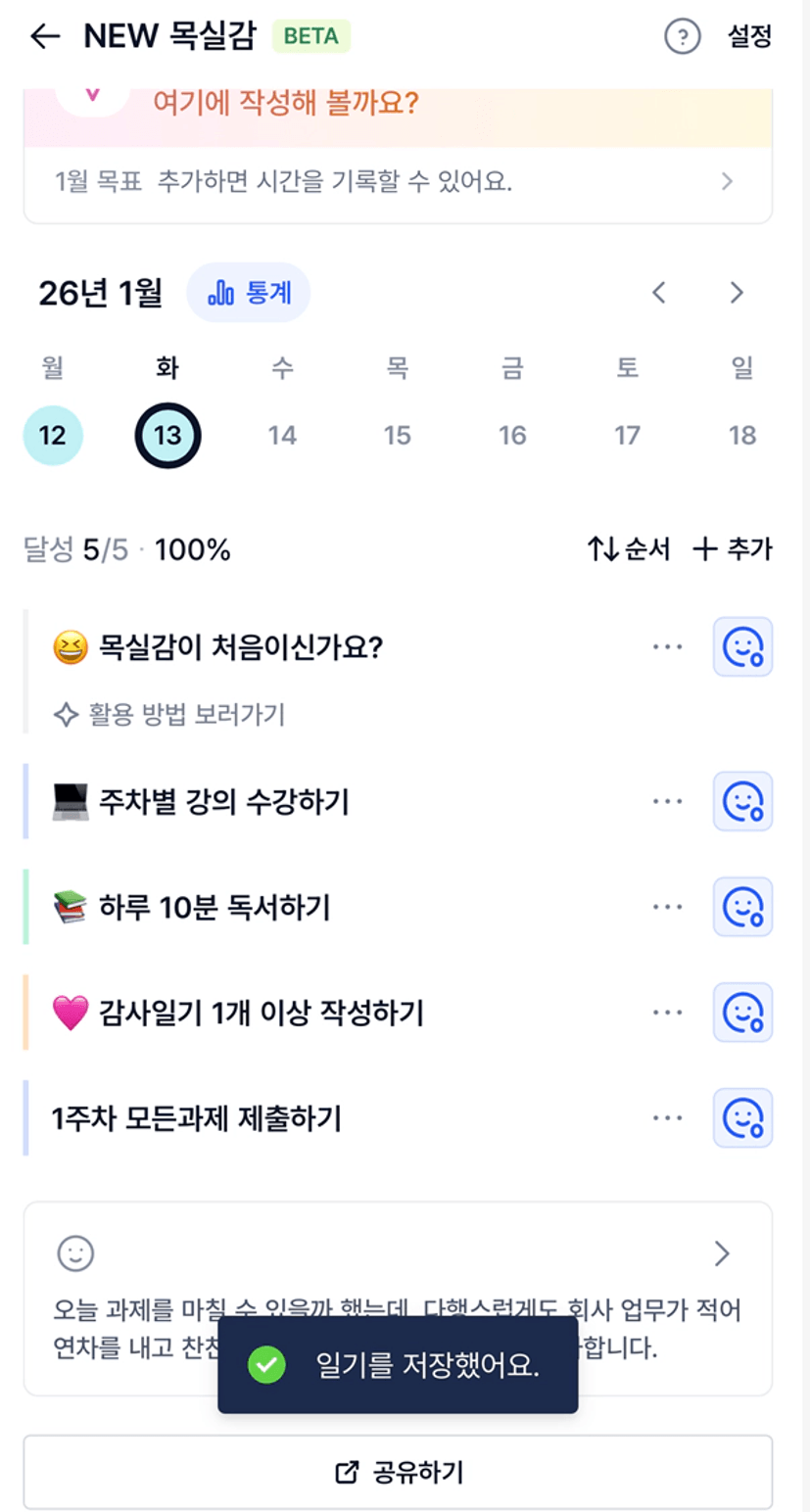Tap the smiley check for 하루 10분 독서하기
Screen dimensions: 810x1512
point(742,908)
